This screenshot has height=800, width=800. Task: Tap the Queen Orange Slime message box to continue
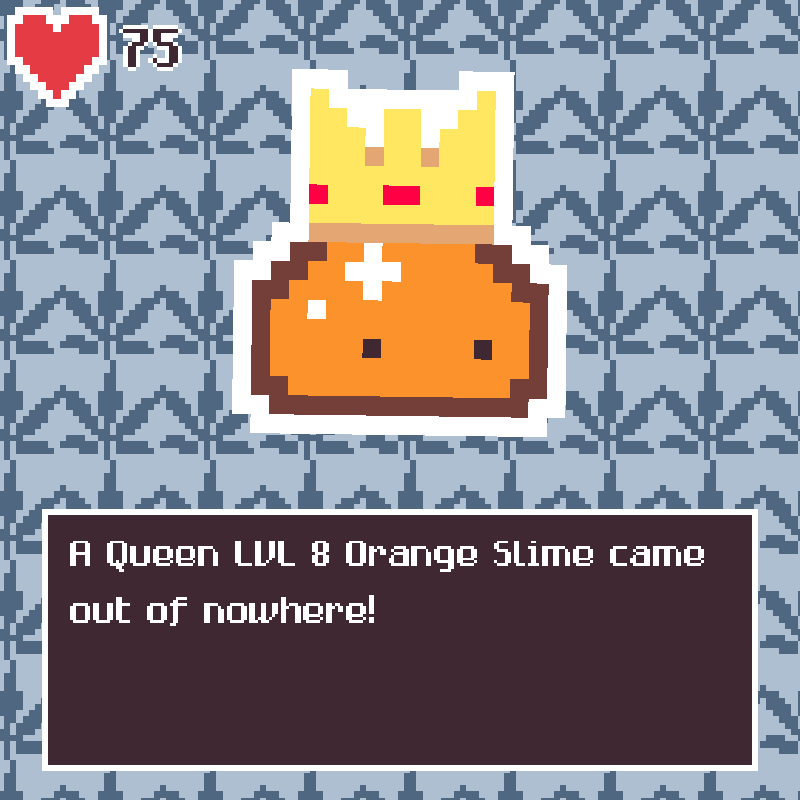point(400,640)
